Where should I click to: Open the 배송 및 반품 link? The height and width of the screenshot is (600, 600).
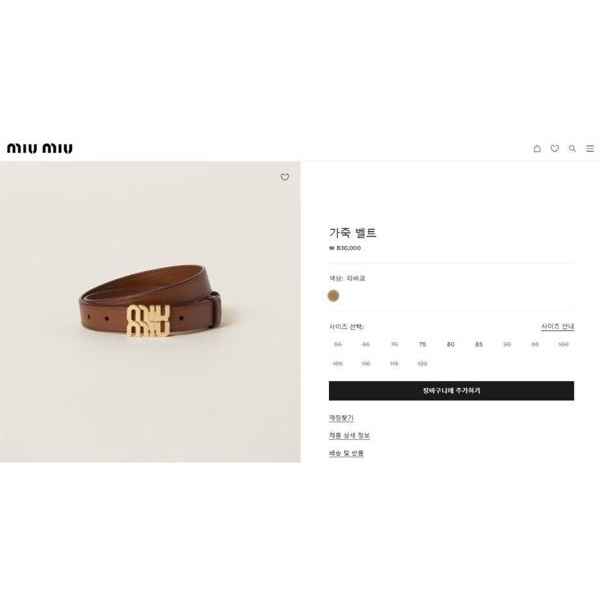click(x=346, y=453)
